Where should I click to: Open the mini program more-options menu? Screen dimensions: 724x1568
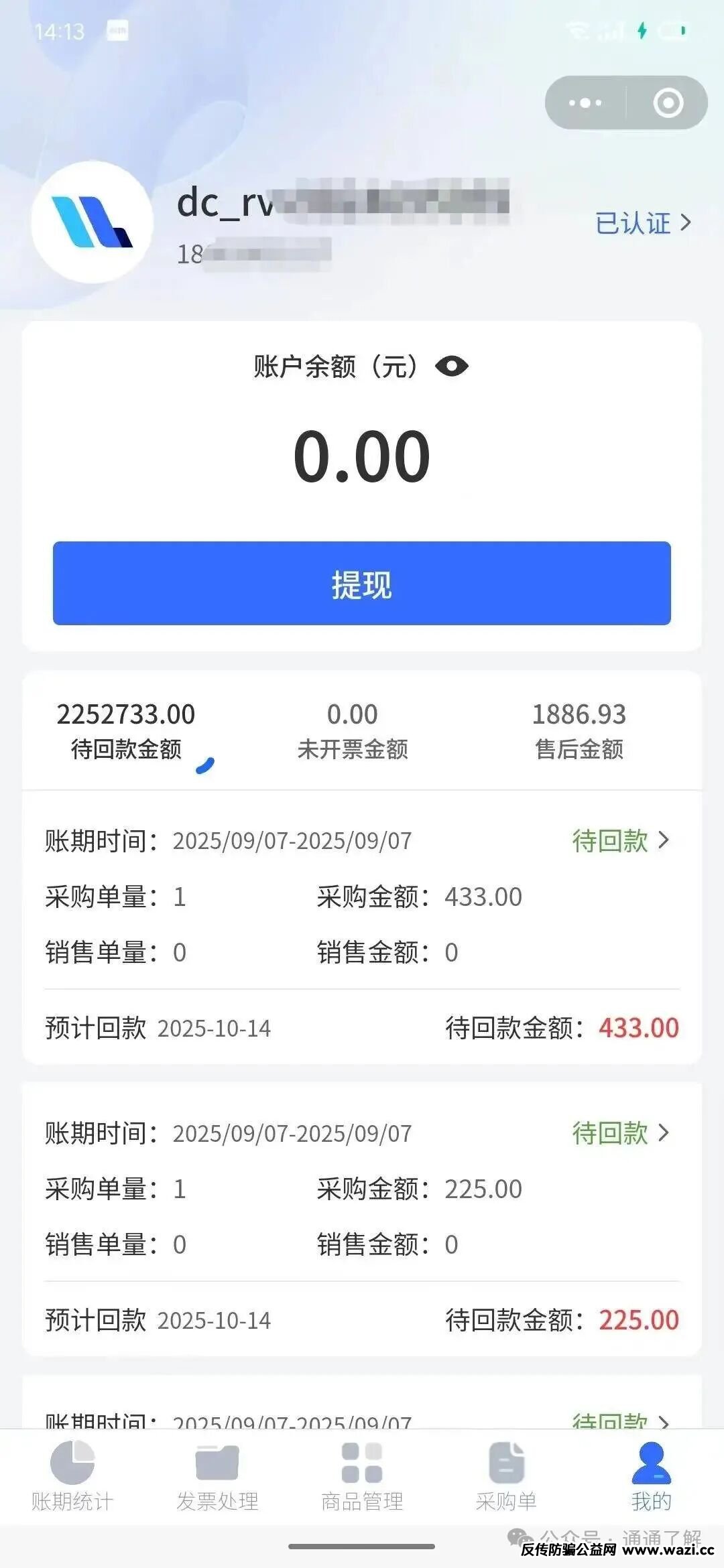coord(585,103)
